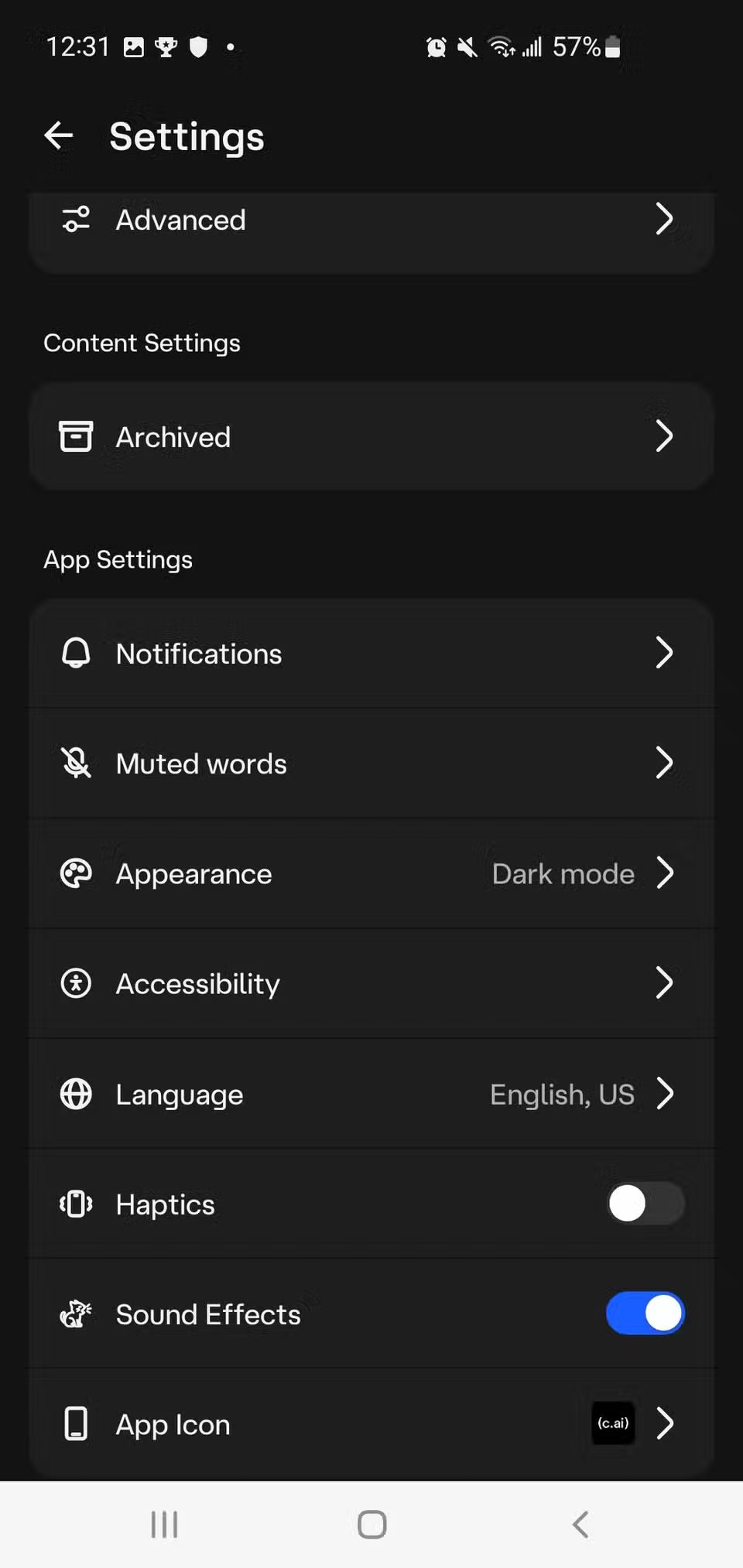This screenshot has width=743, height=1568.
Task: Select the Appearance palette icon
Action: (76, 873)
